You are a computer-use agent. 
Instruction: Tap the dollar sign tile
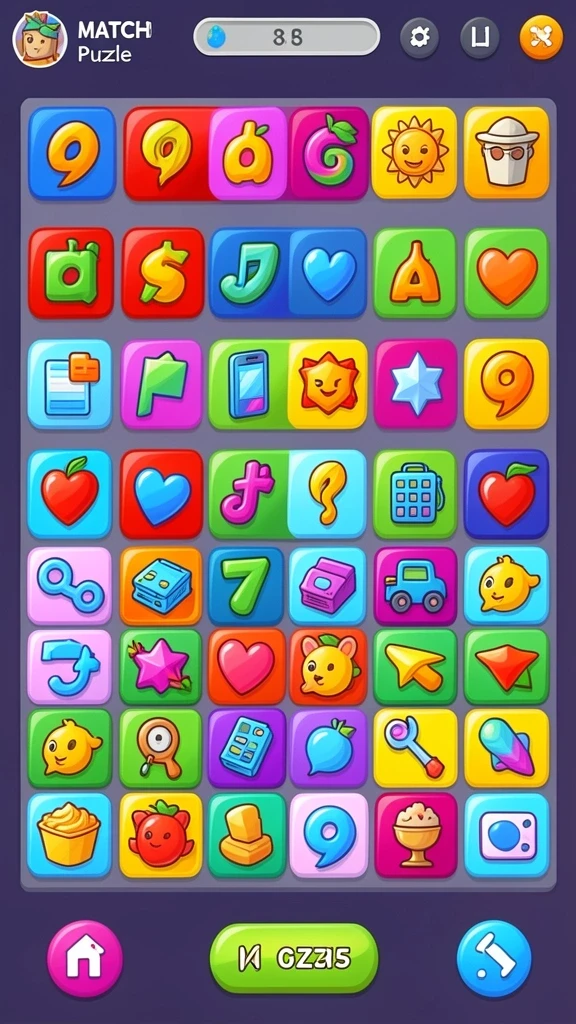coord(163,273)
